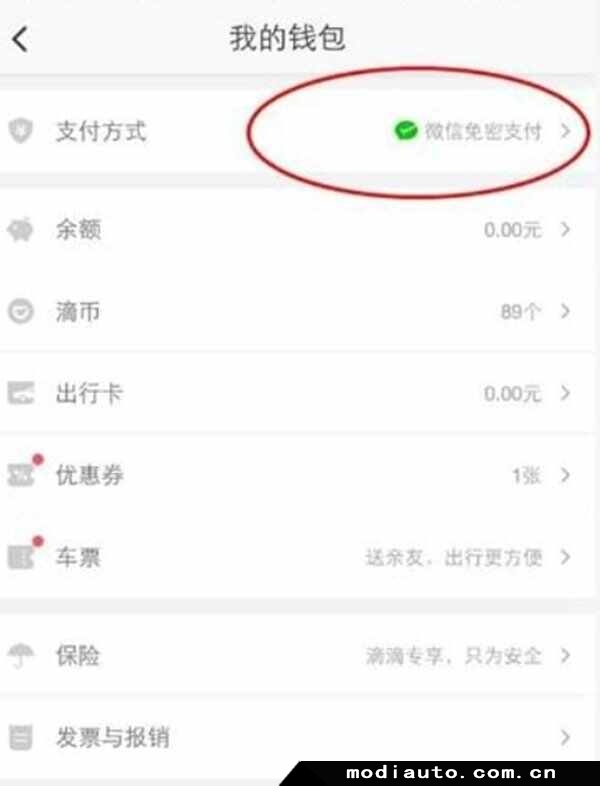Screen dimensions: 600x786
Task: Open the 出行卡 travel card row
Action: pyautogui.click(x=300, y=393)
